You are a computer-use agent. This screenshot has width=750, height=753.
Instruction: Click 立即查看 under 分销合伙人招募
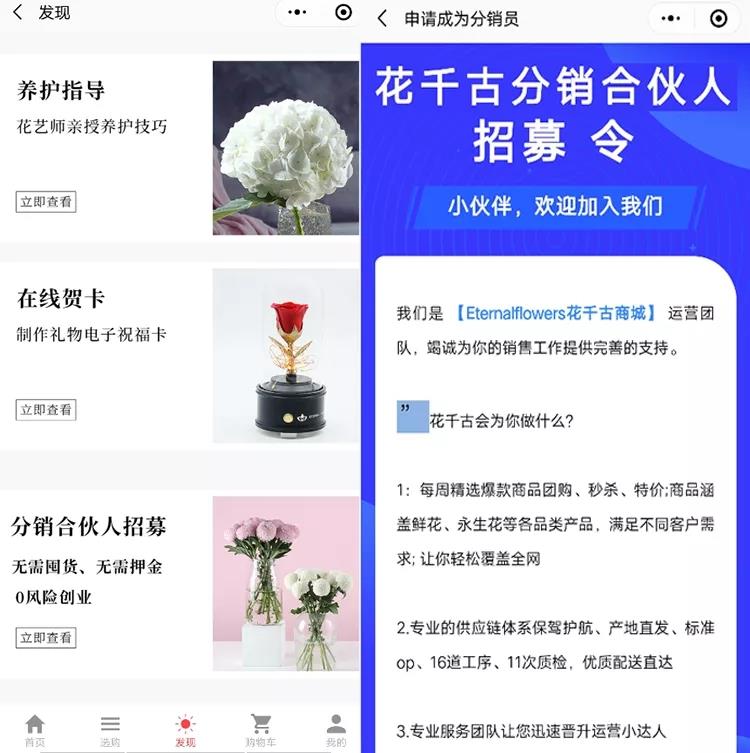(44, 637)
